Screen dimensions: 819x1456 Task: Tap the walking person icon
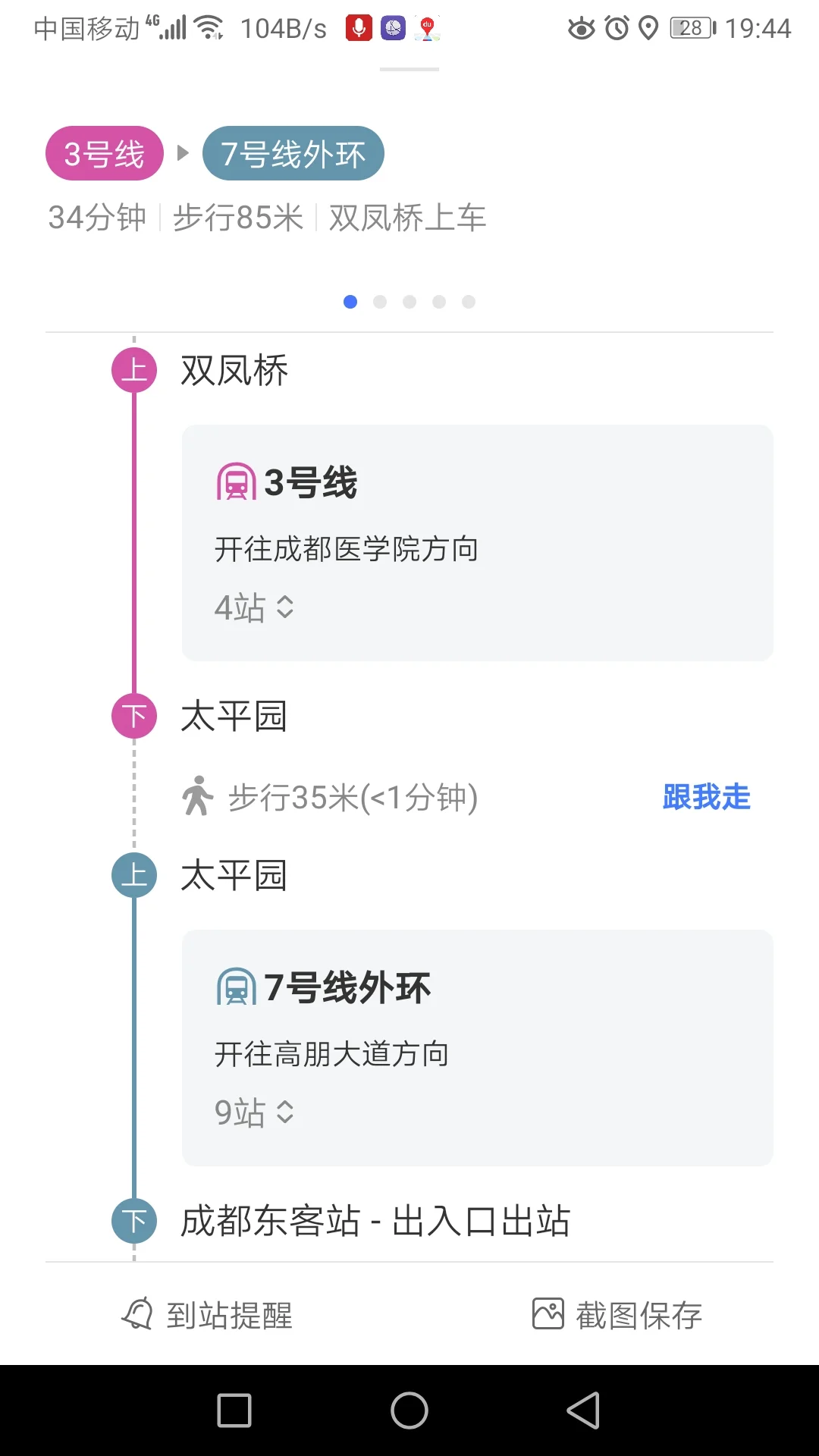[198, 796]
